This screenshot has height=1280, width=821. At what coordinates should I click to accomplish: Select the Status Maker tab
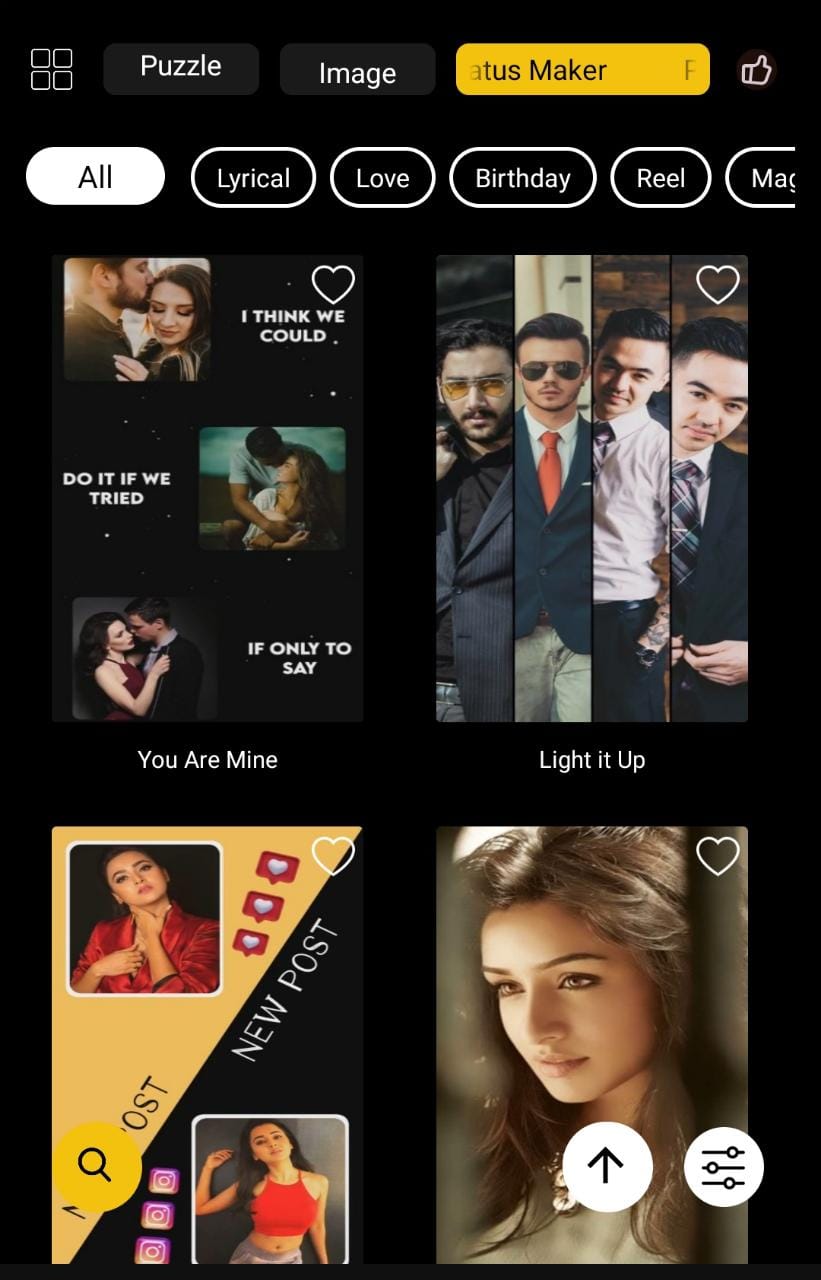(x=582, y=70)
